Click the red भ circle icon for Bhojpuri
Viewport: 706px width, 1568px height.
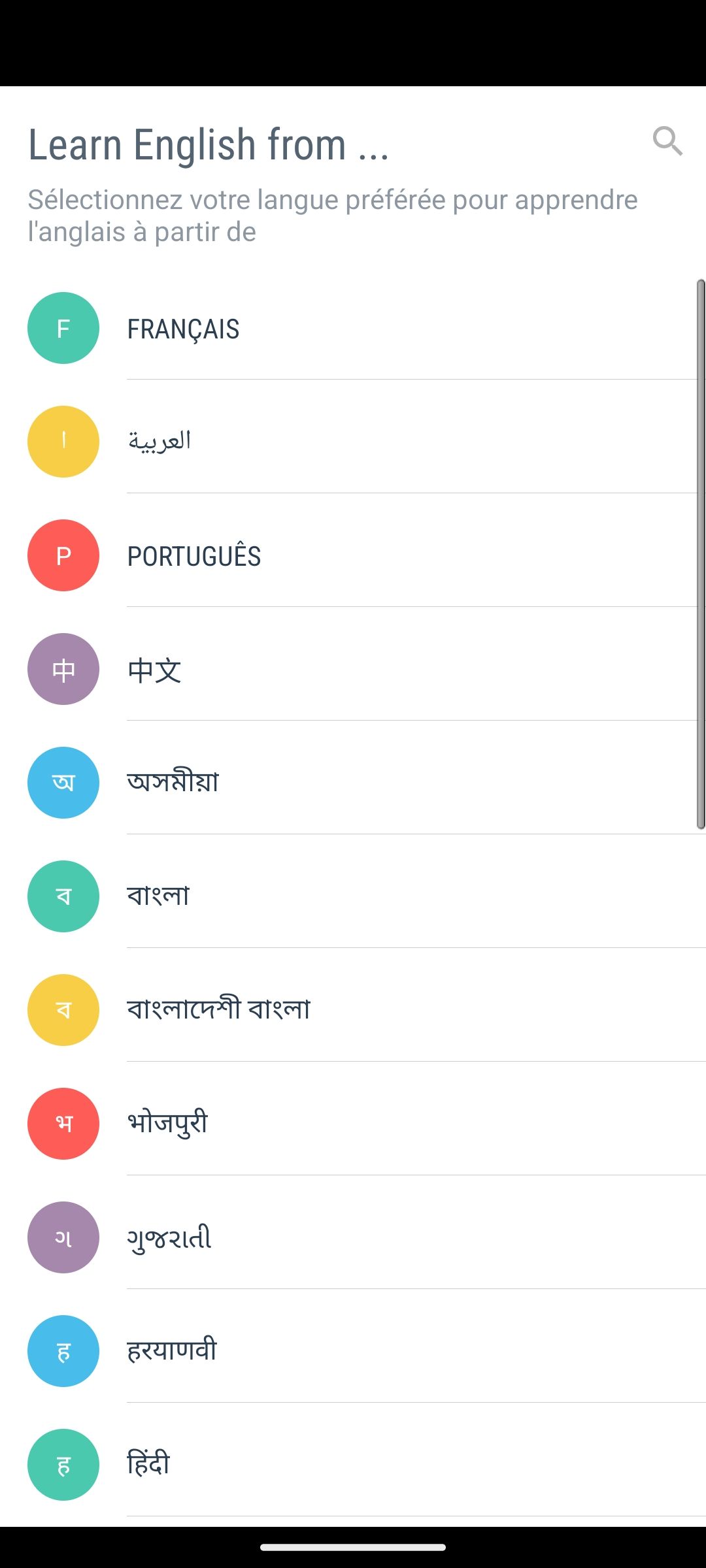click(63, 1124)
